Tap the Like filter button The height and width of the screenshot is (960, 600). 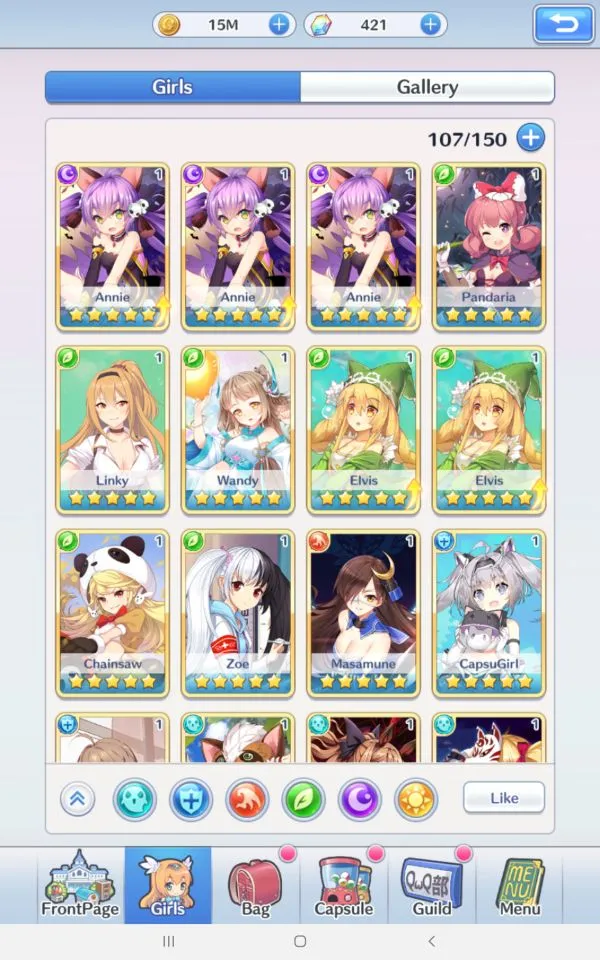click(504, 798)
